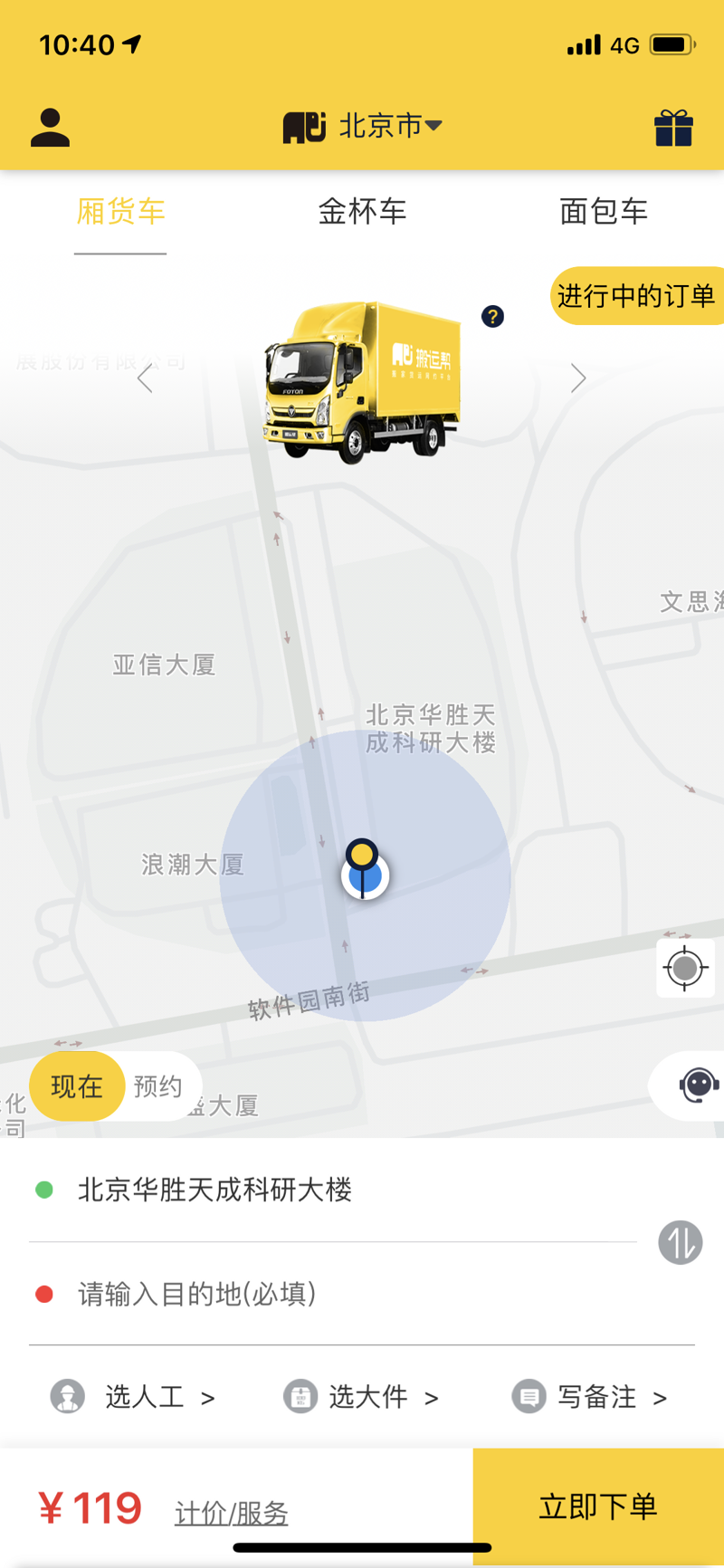Image resolution: width=724 pixels, height=1568 pixels.
Task: Select 现在 for immediate pickup
Action: pyautogui.click(x=78, y=1086)
